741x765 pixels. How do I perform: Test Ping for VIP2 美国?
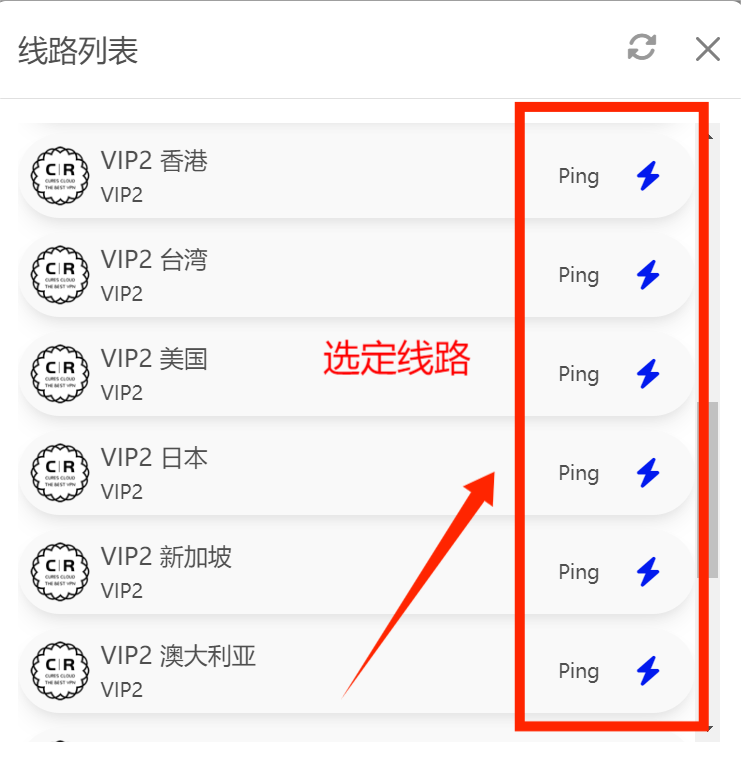578,374
